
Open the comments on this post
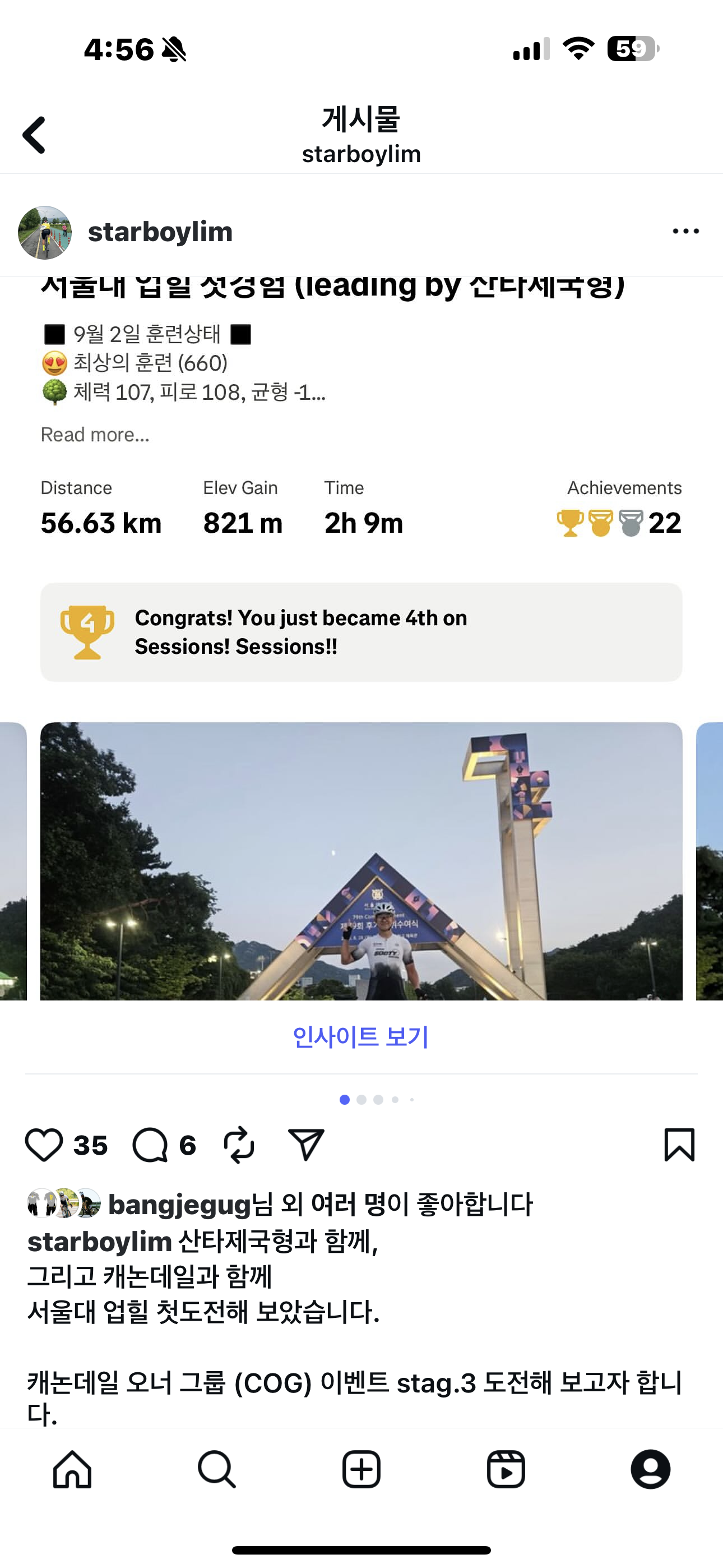click(x=150, y=1145)
